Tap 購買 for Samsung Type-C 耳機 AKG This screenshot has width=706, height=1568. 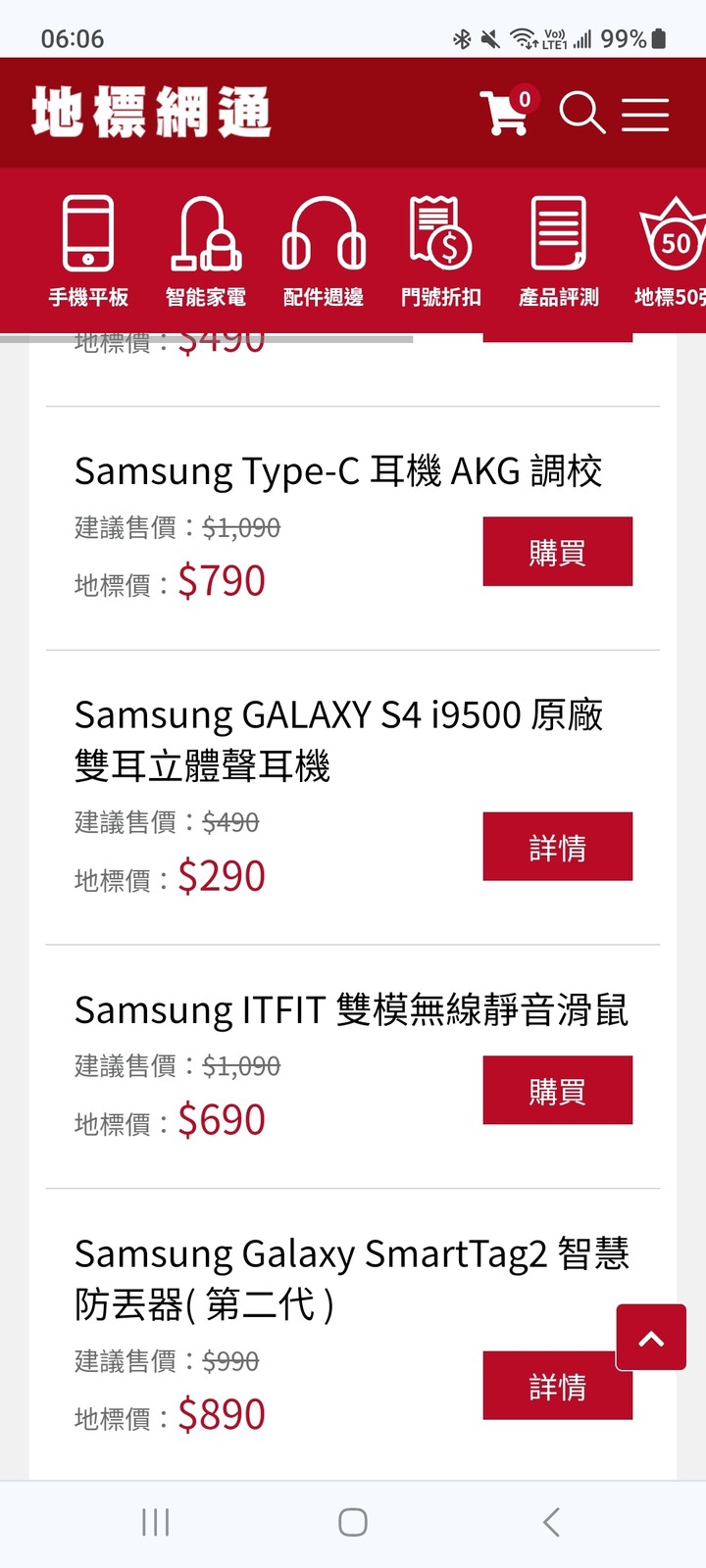(557, 552)
